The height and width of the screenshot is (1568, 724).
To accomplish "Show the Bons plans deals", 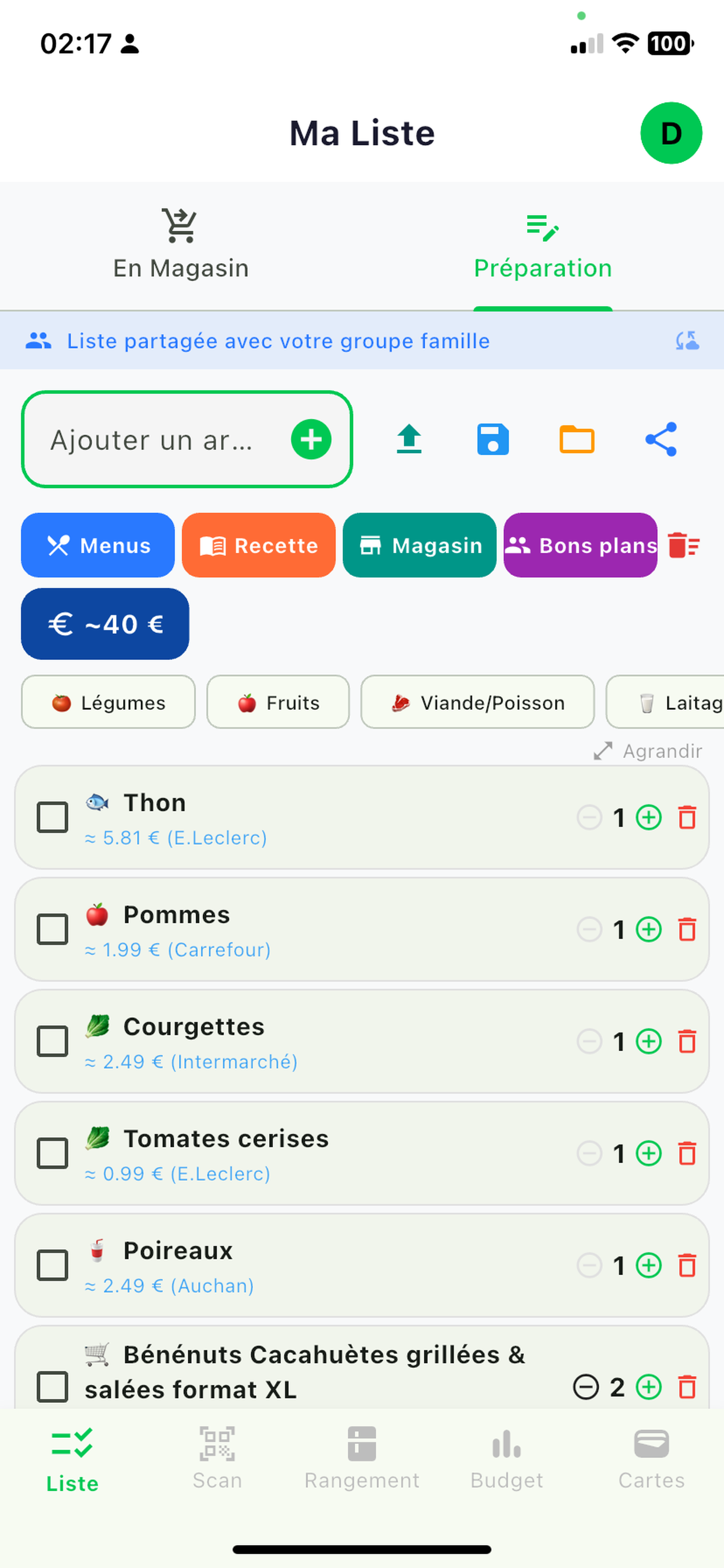I will (580, 545).
